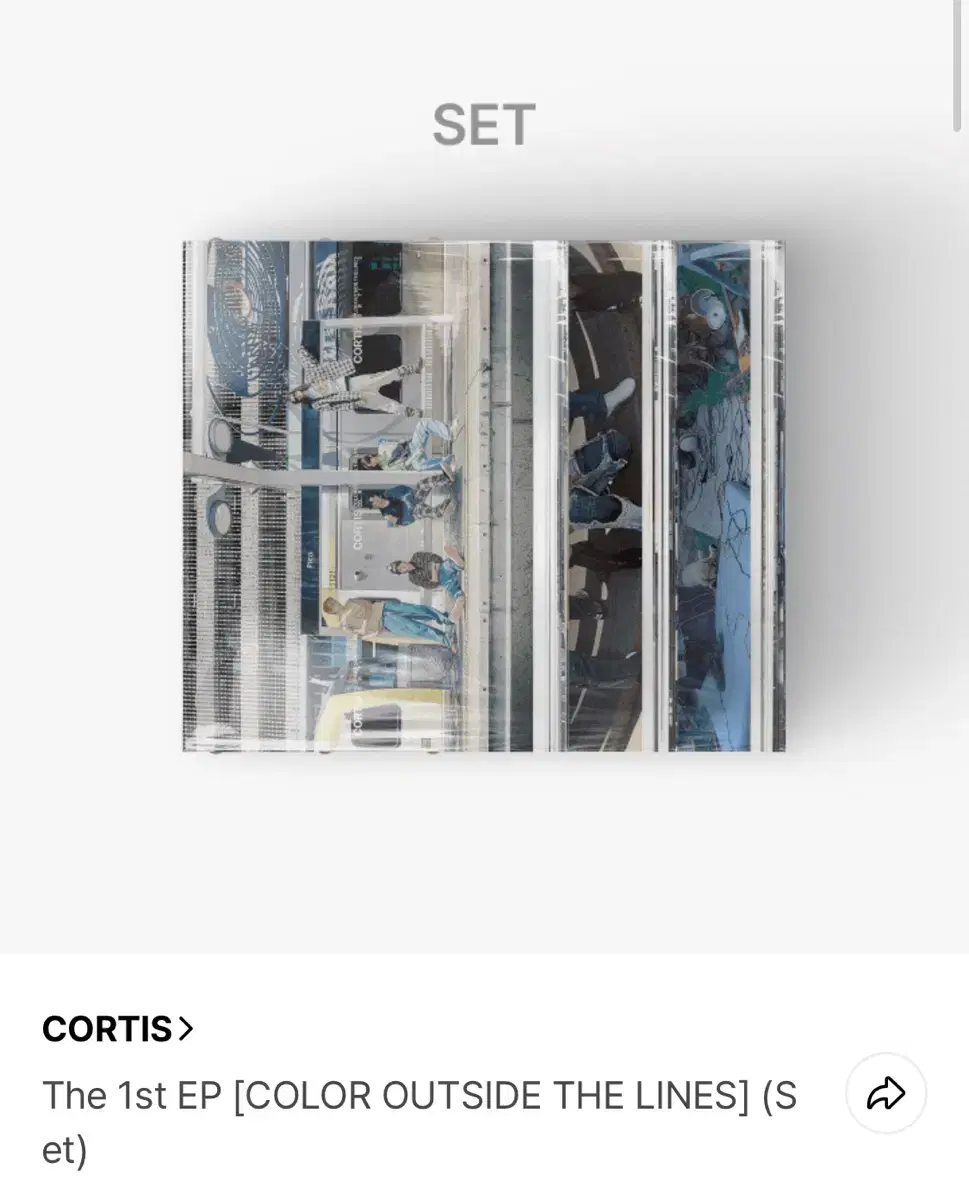Viewport: 969px width, 1200px height.
Task: Open the CORTIS artist link
Action: [x=118, y=1028]
